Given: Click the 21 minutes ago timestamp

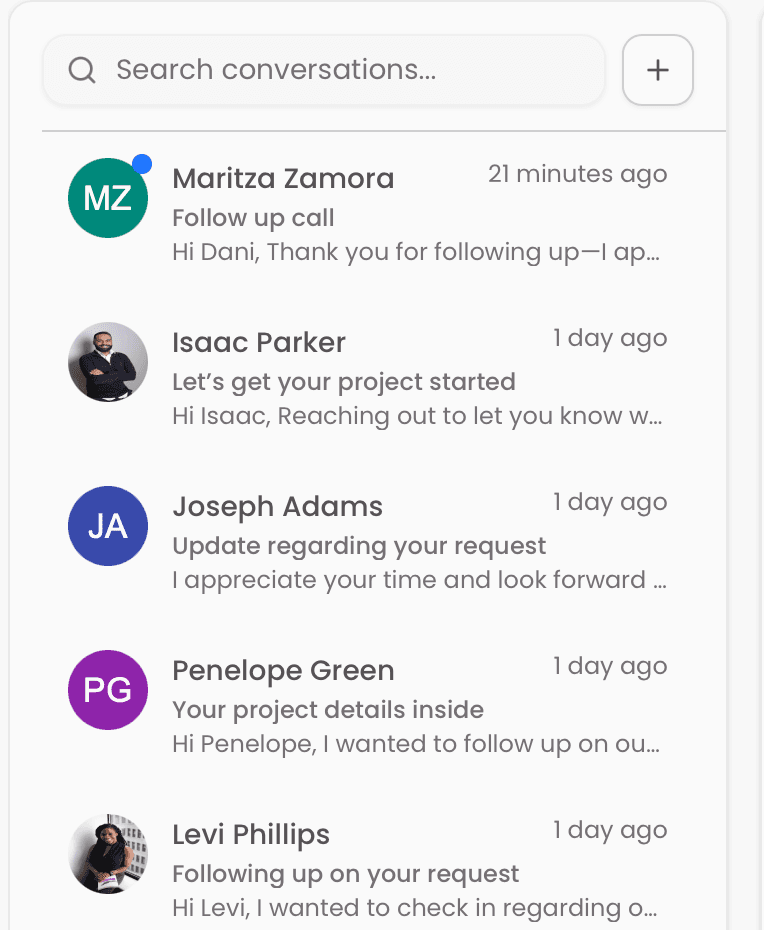Looking at the screenshot, I should coord(578,173).
